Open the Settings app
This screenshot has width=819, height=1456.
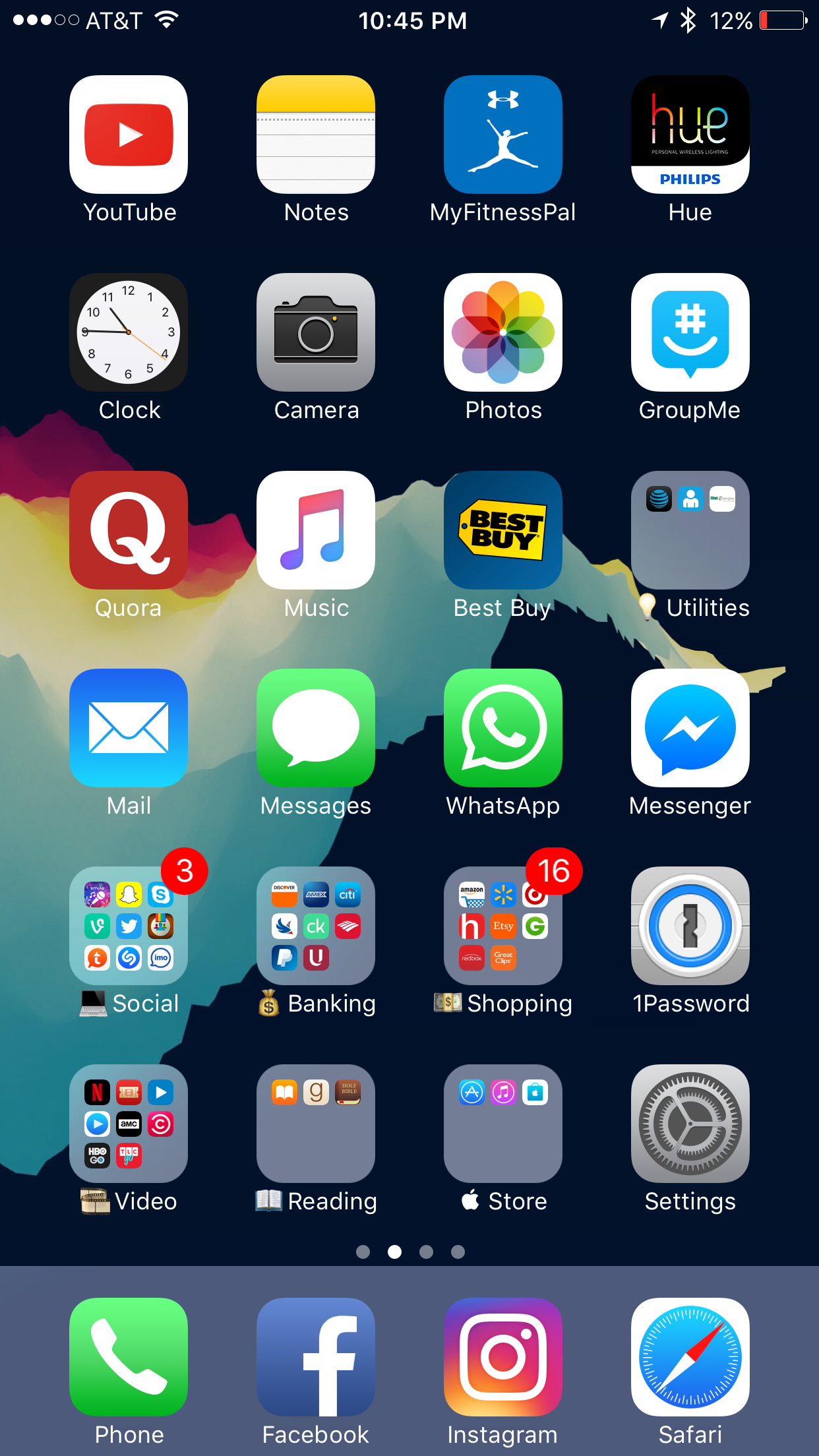tap(690, 1124)
